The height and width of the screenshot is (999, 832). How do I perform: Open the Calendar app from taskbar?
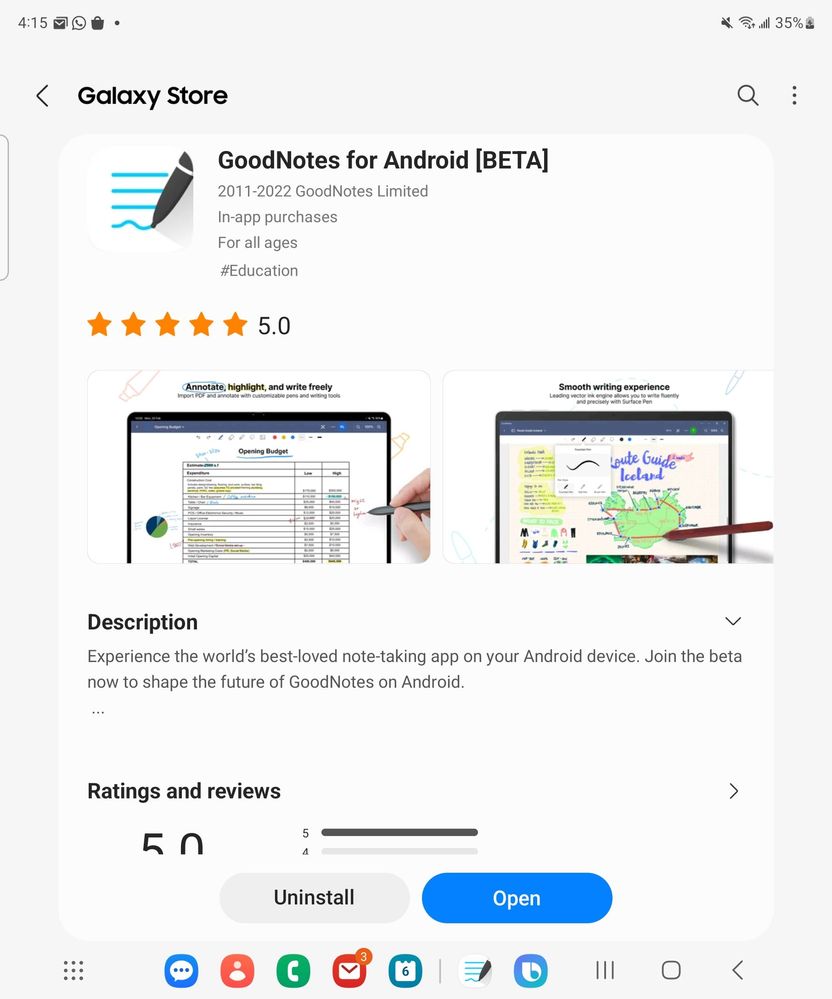pyautogui.click(x=405, y=970)
